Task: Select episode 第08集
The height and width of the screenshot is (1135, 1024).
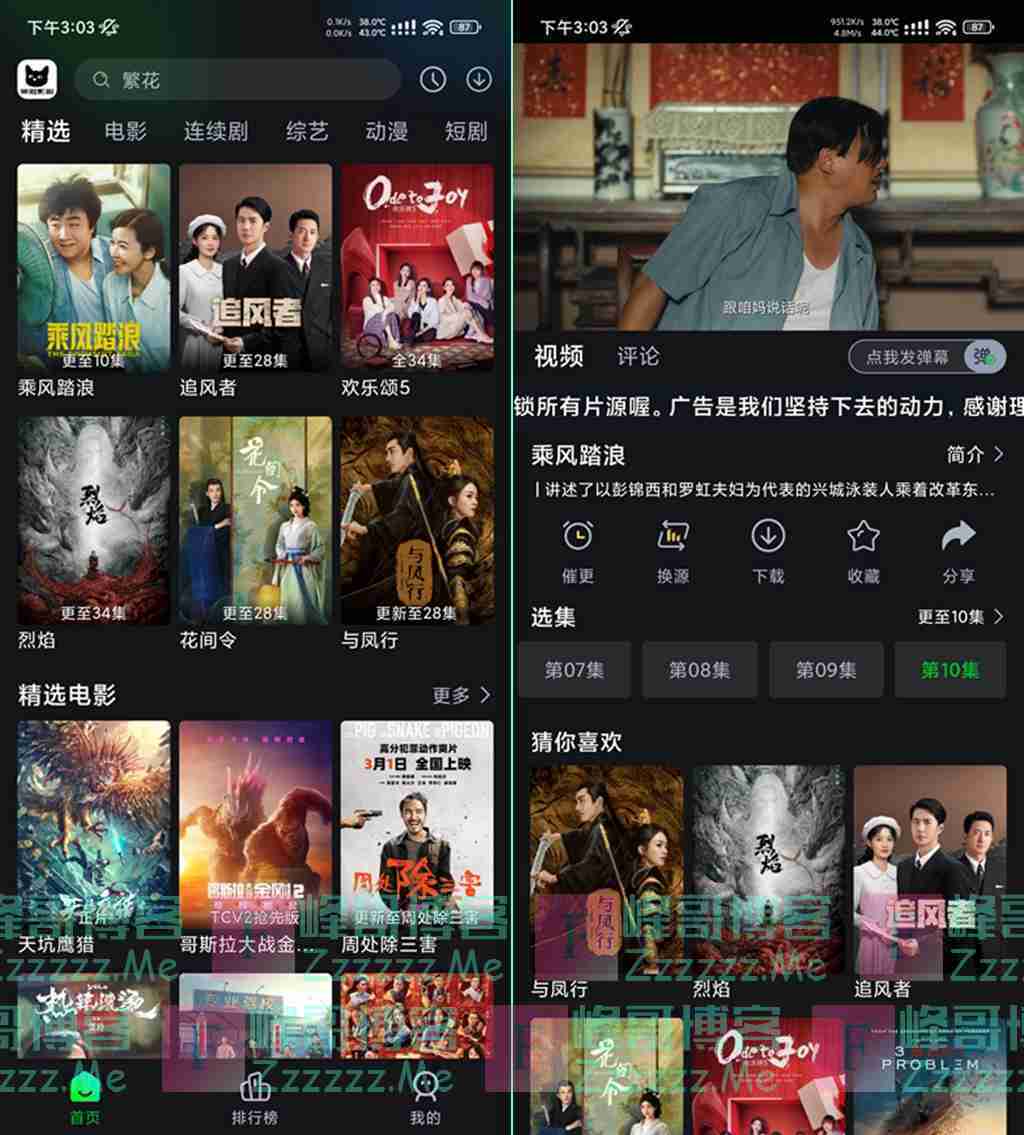Action: pos(699,670)
